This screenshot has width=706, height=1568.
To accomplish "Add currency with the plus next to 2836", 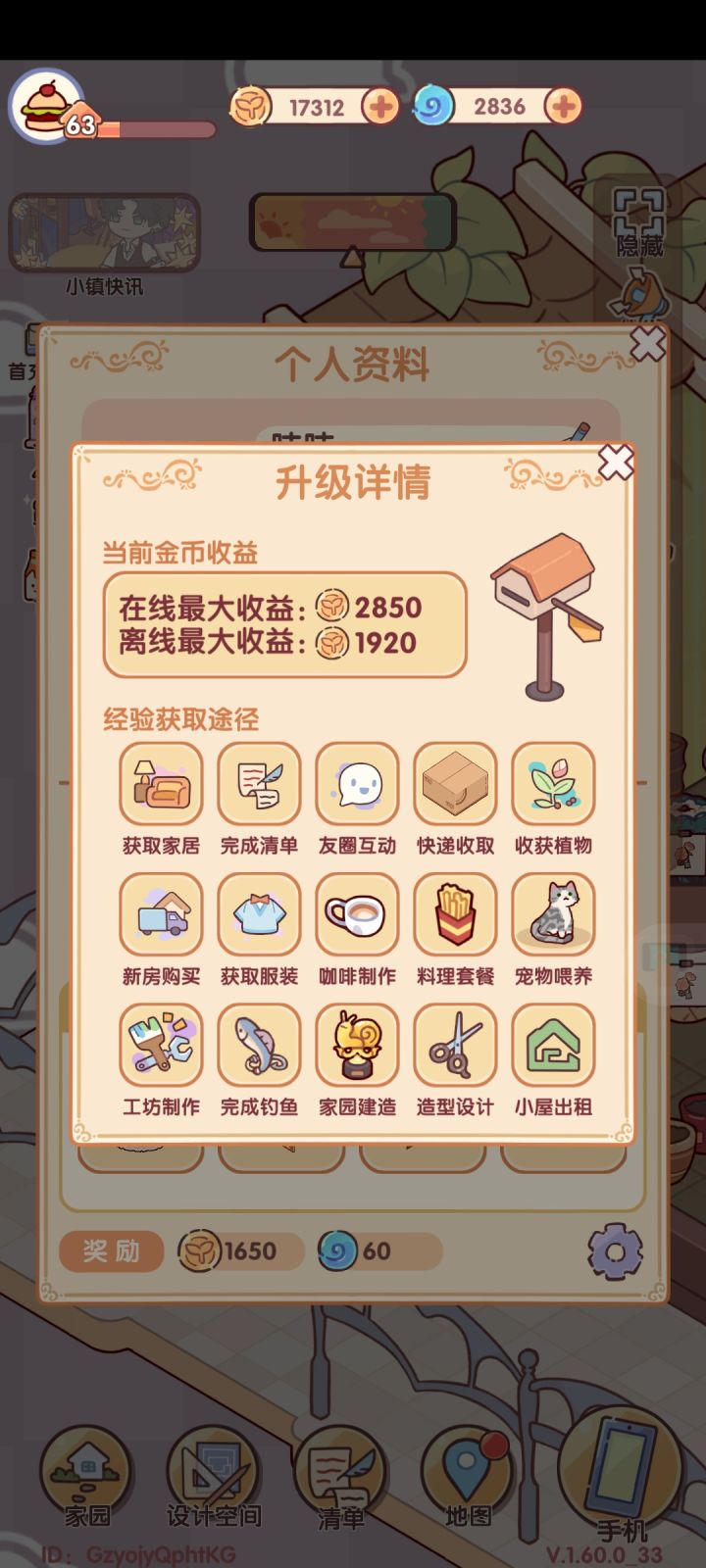I will [562, 105].
